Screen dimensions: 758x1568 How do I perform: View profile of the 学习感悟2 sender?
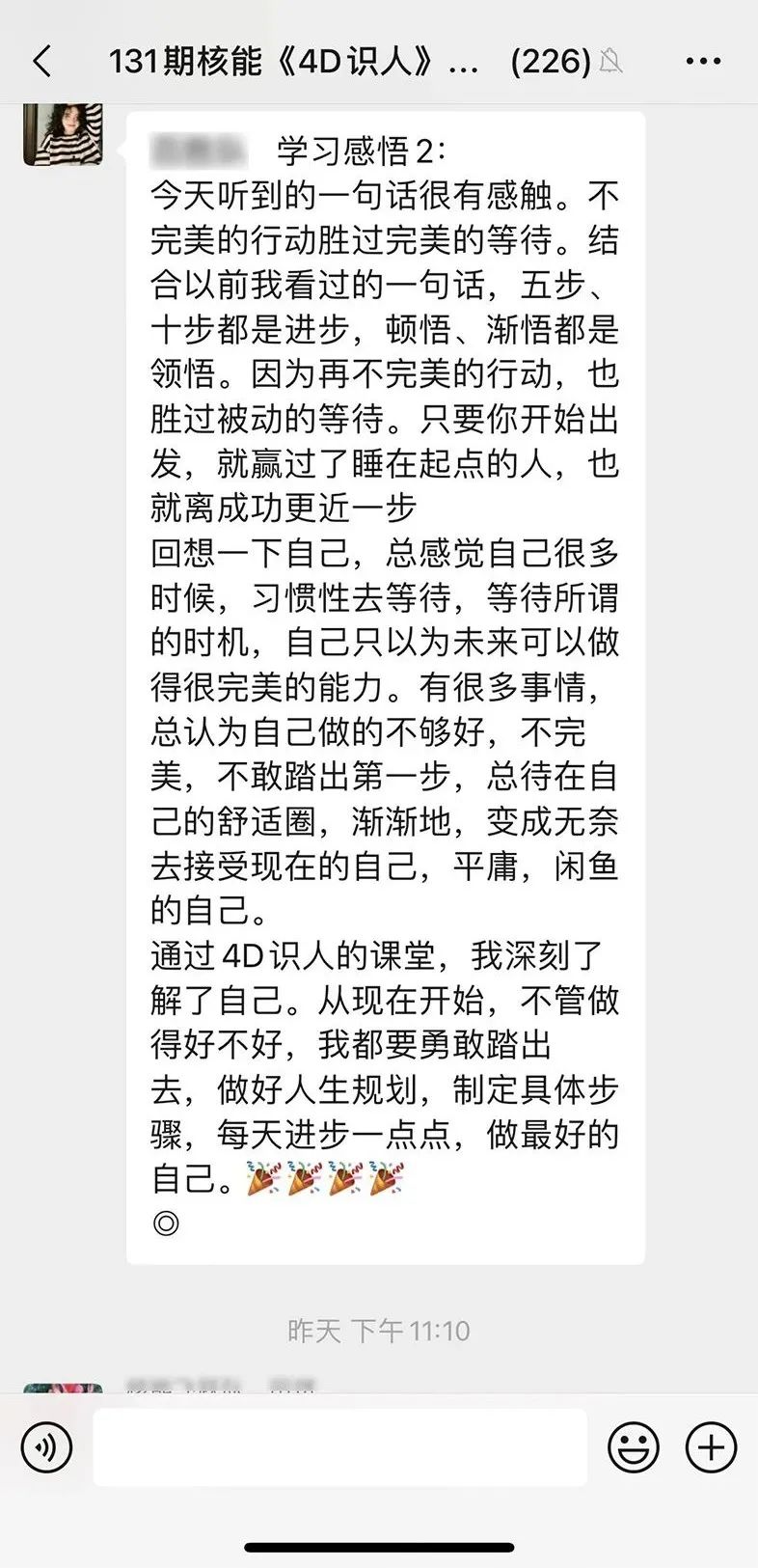pyautogui.click(x=64, y=135)
